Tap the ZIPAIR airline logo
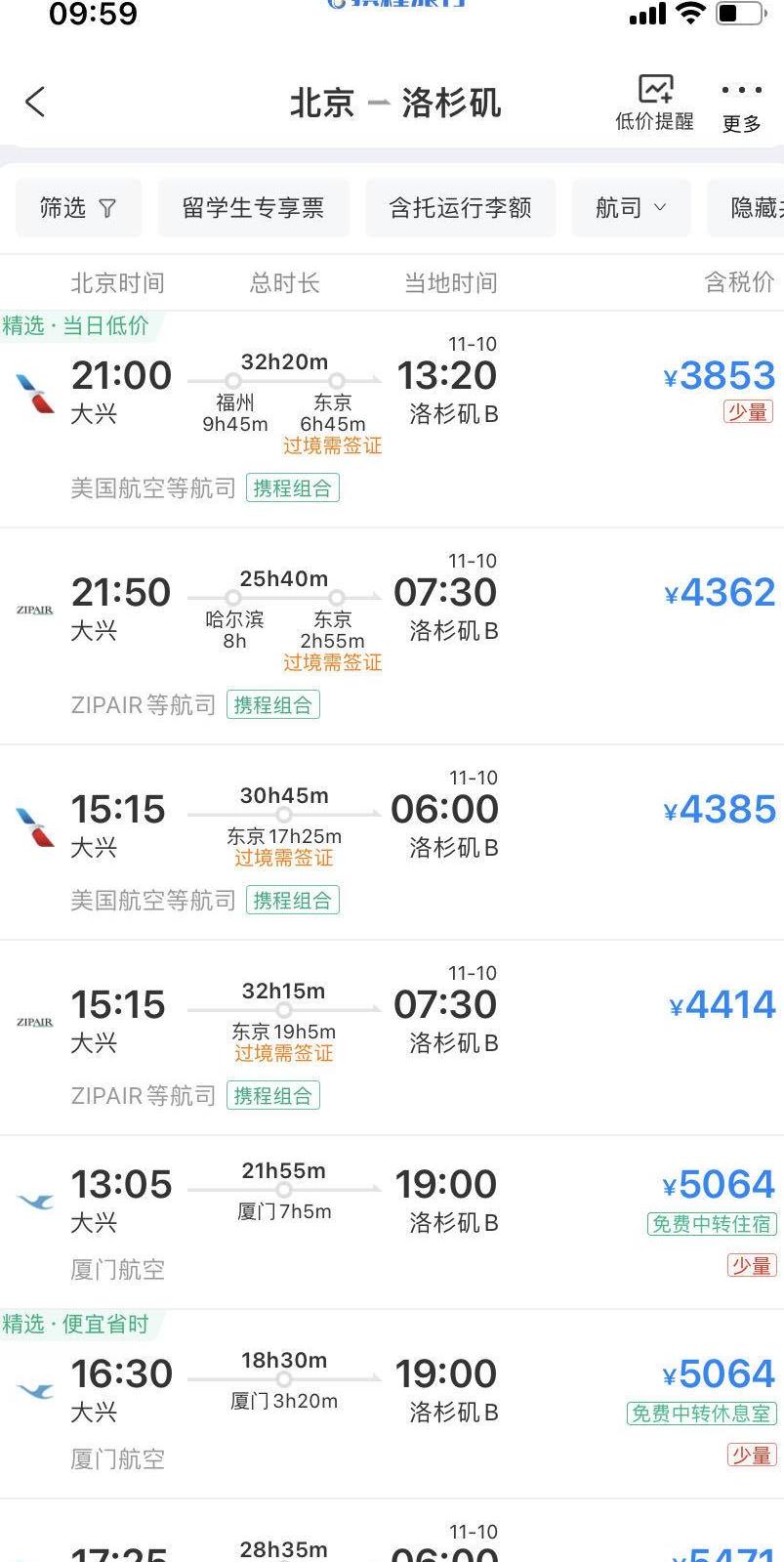This screenshot has width=784, height=1562. [35, 609]
